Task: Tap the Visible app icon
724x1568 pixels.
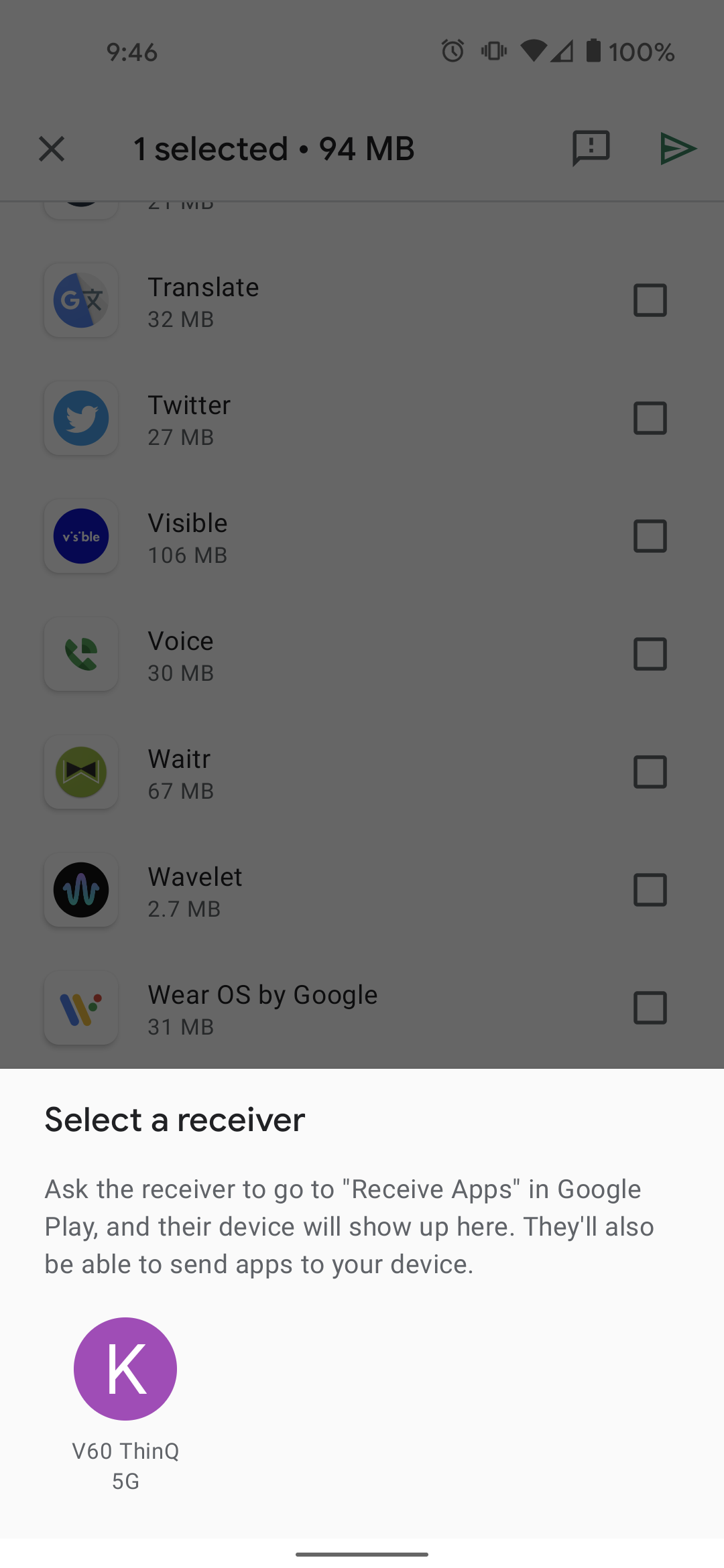Action: click(80, 536)
